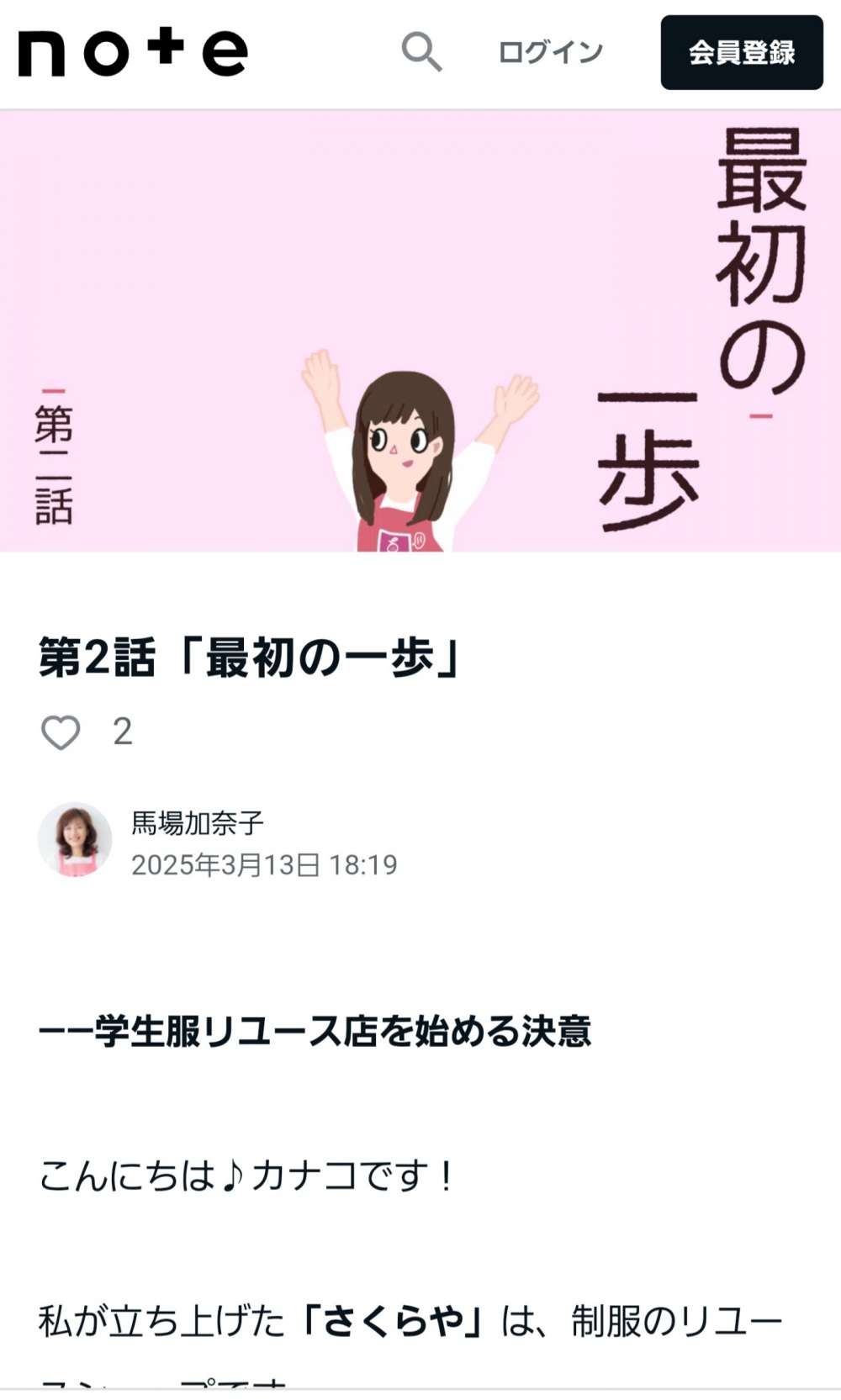
Task: Tap the 会員登録 button
Action: (x=741, y=52)
